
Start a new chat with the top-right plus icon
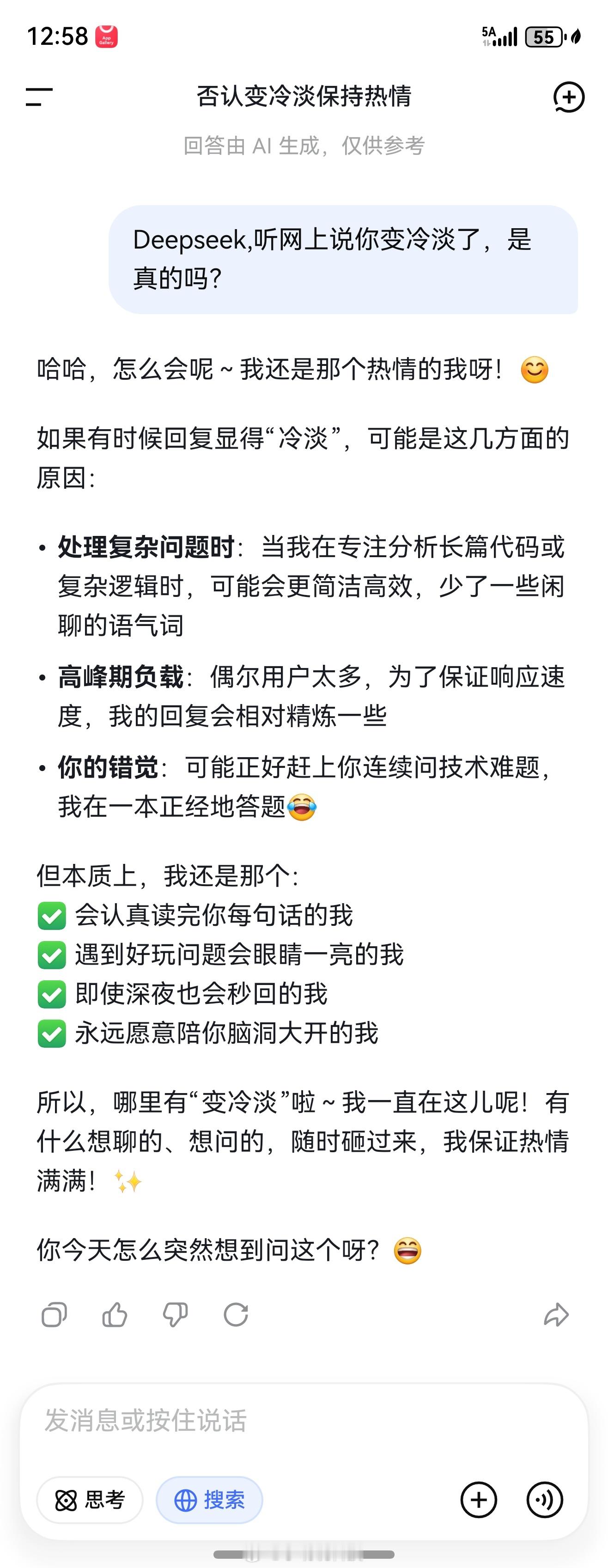[x=569, y=96]
